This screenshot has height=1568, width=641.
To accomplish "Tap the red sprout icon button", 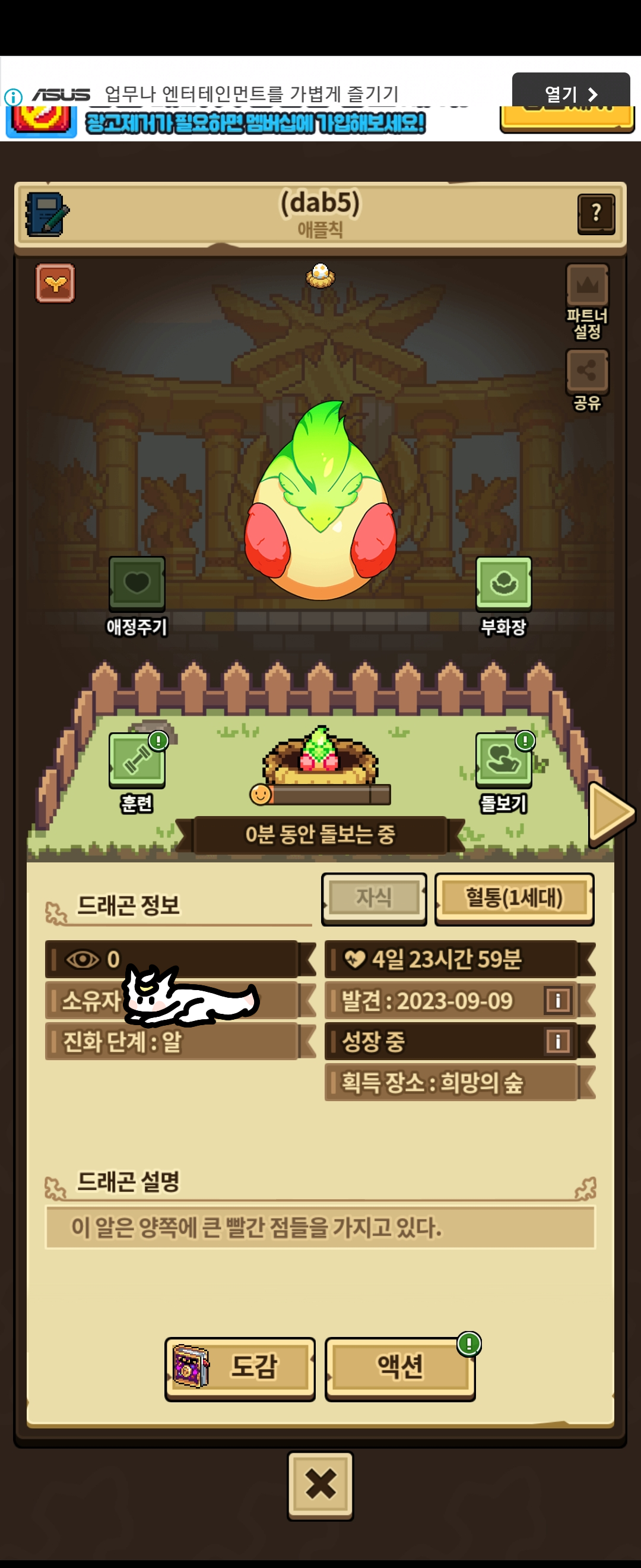I will pos(55,283).
